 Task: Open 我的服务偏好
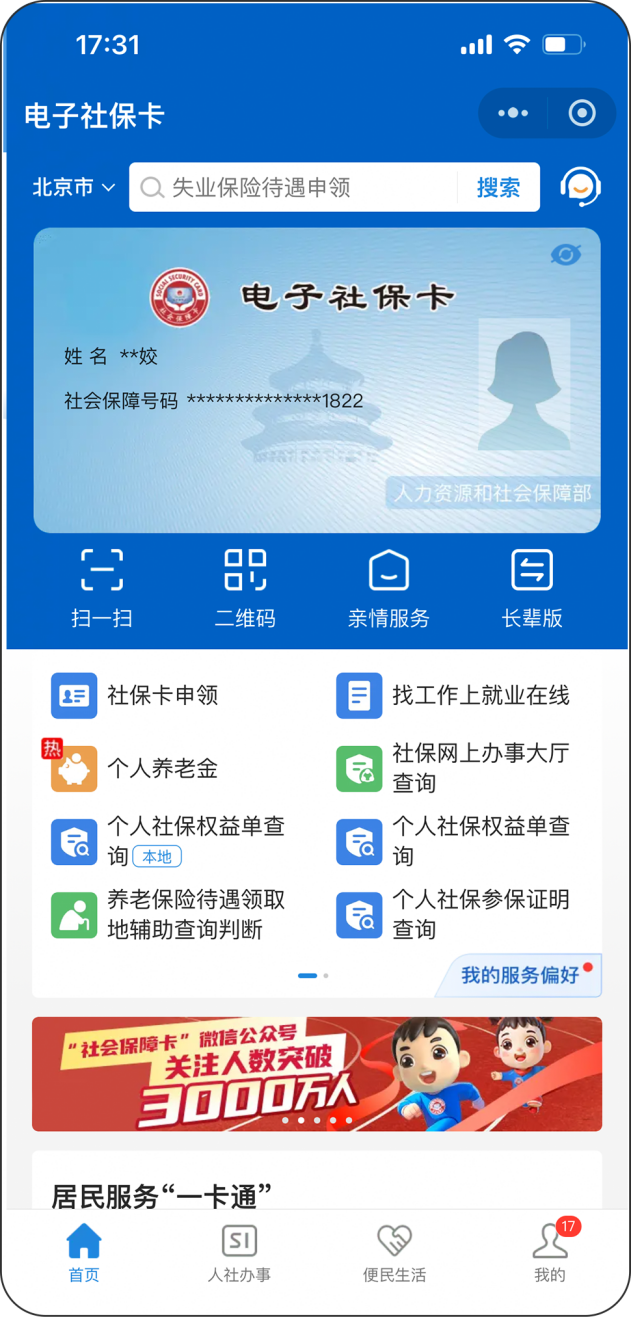point(520,975)
